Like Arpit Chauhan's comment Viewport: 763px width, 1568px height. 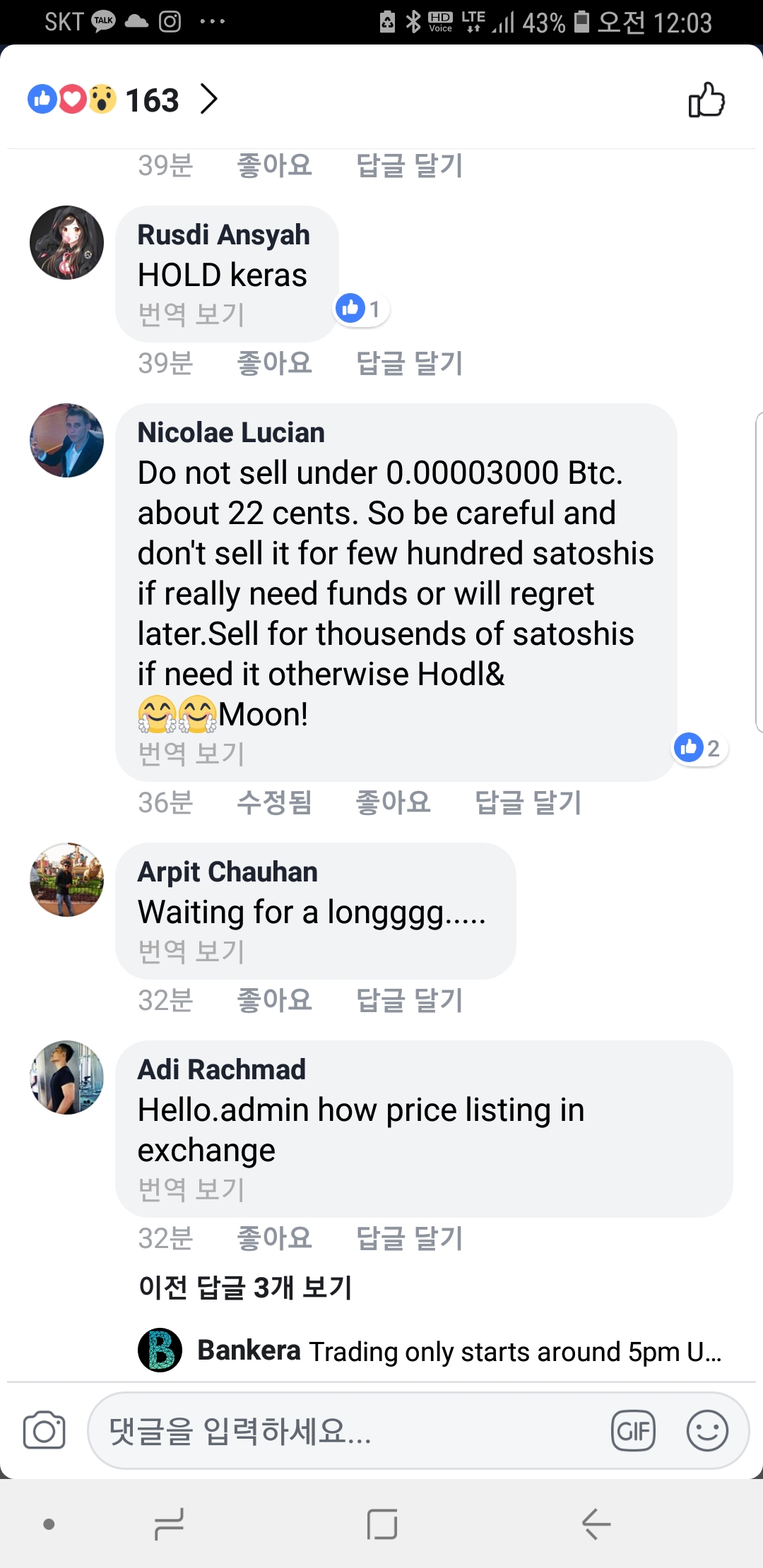click(x=274, y=1000)
